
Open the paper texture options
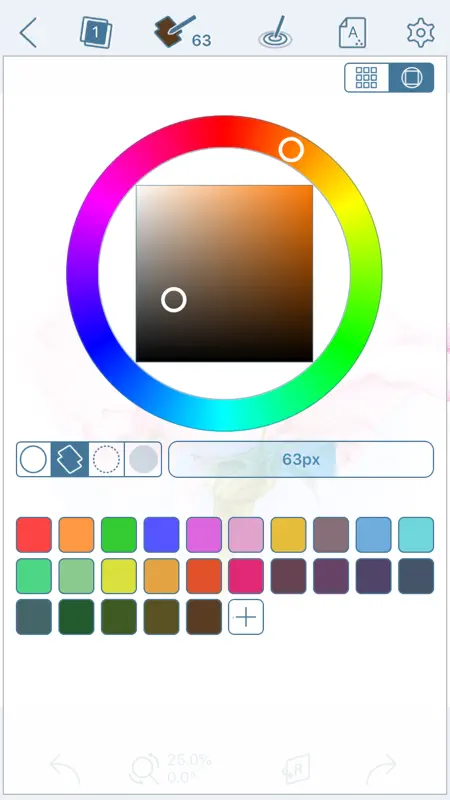353,33
